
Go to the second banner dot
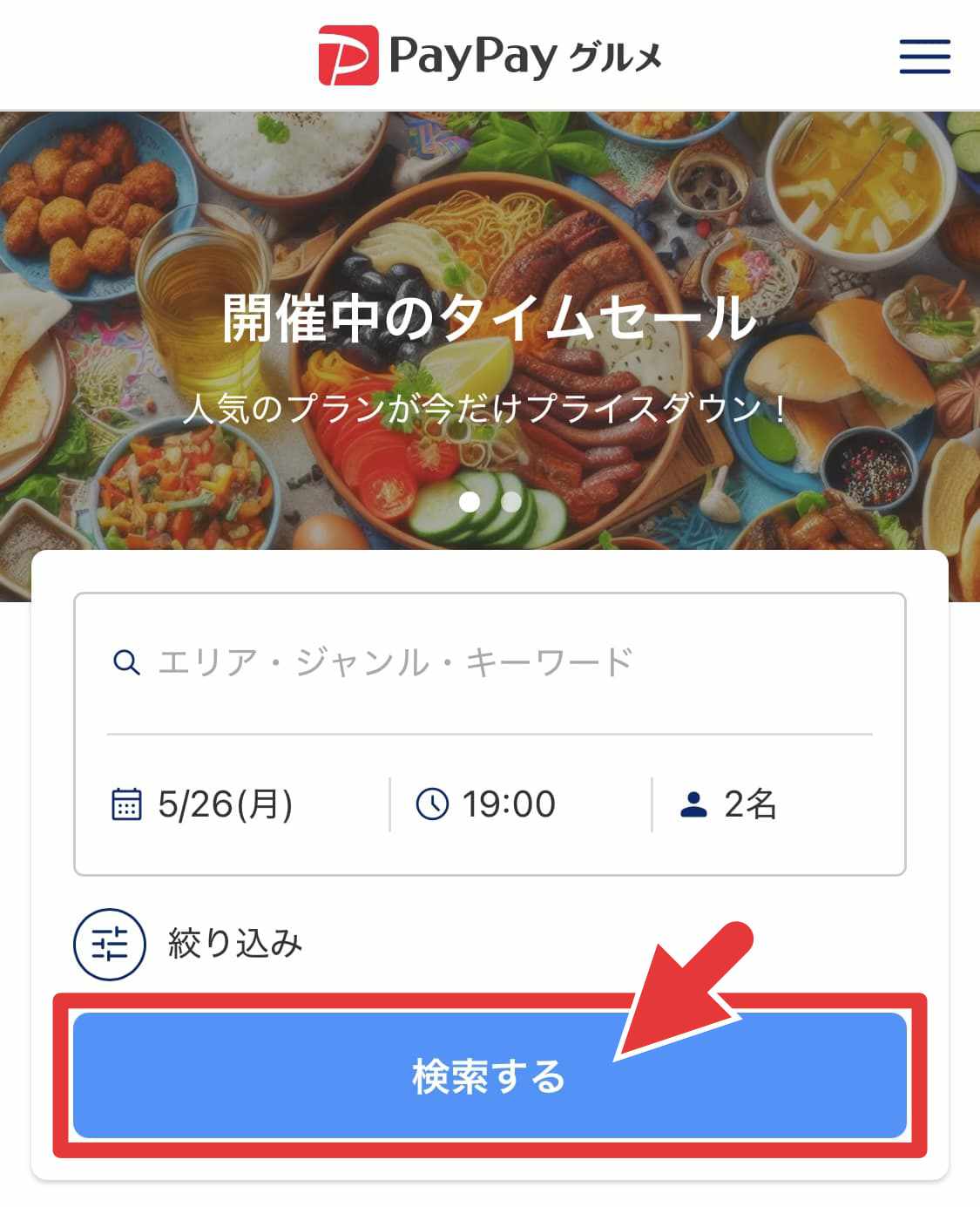511,502
